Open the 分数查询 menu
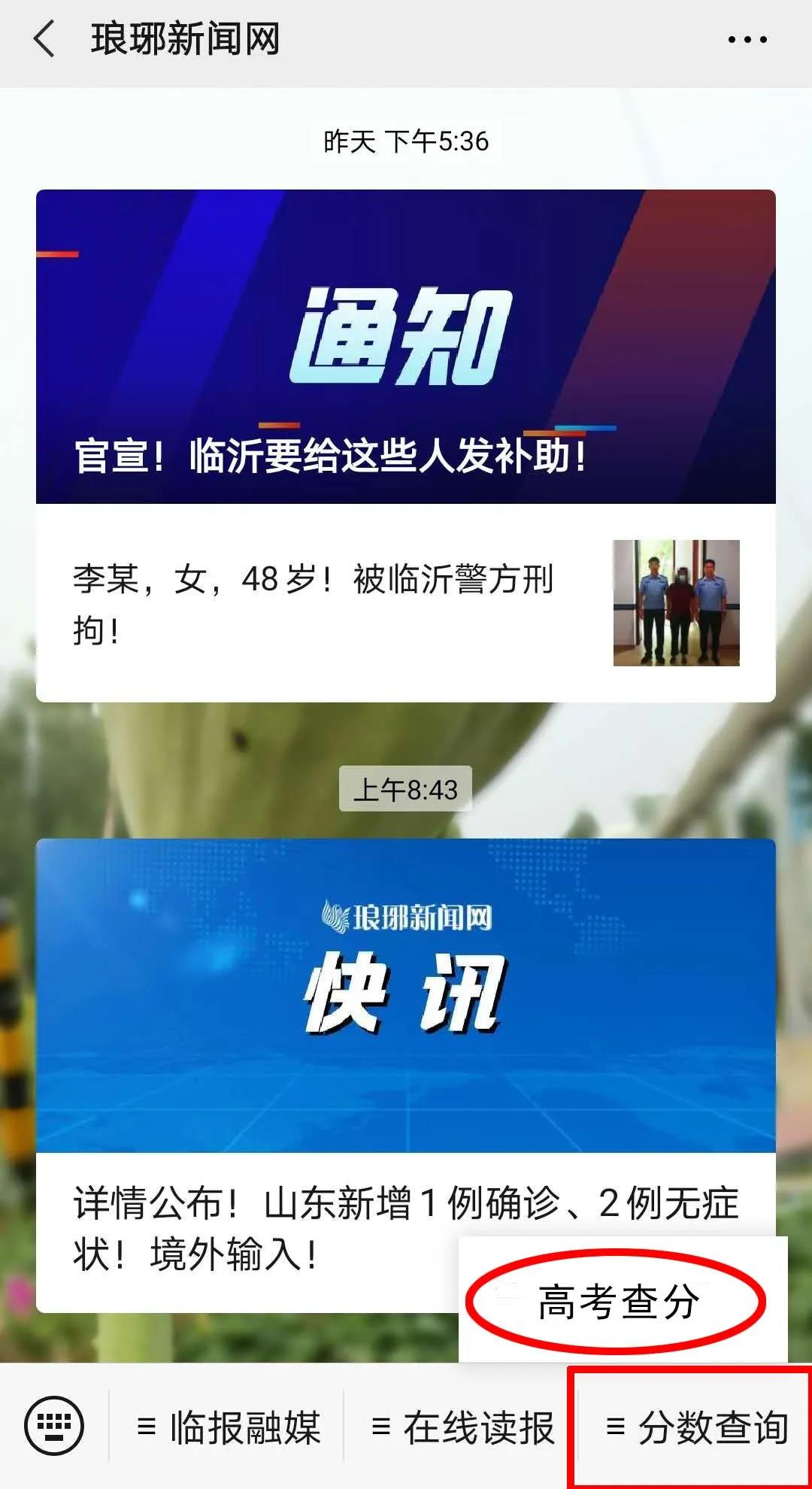812x1489 pixels. pyautogui.click(x=696, y=1427)
